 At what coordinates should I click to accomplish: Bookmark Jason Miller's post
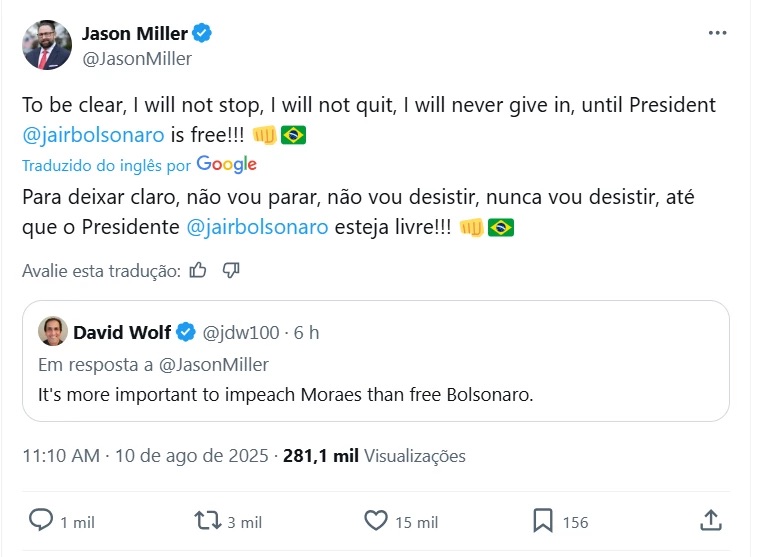coord(542,520)
